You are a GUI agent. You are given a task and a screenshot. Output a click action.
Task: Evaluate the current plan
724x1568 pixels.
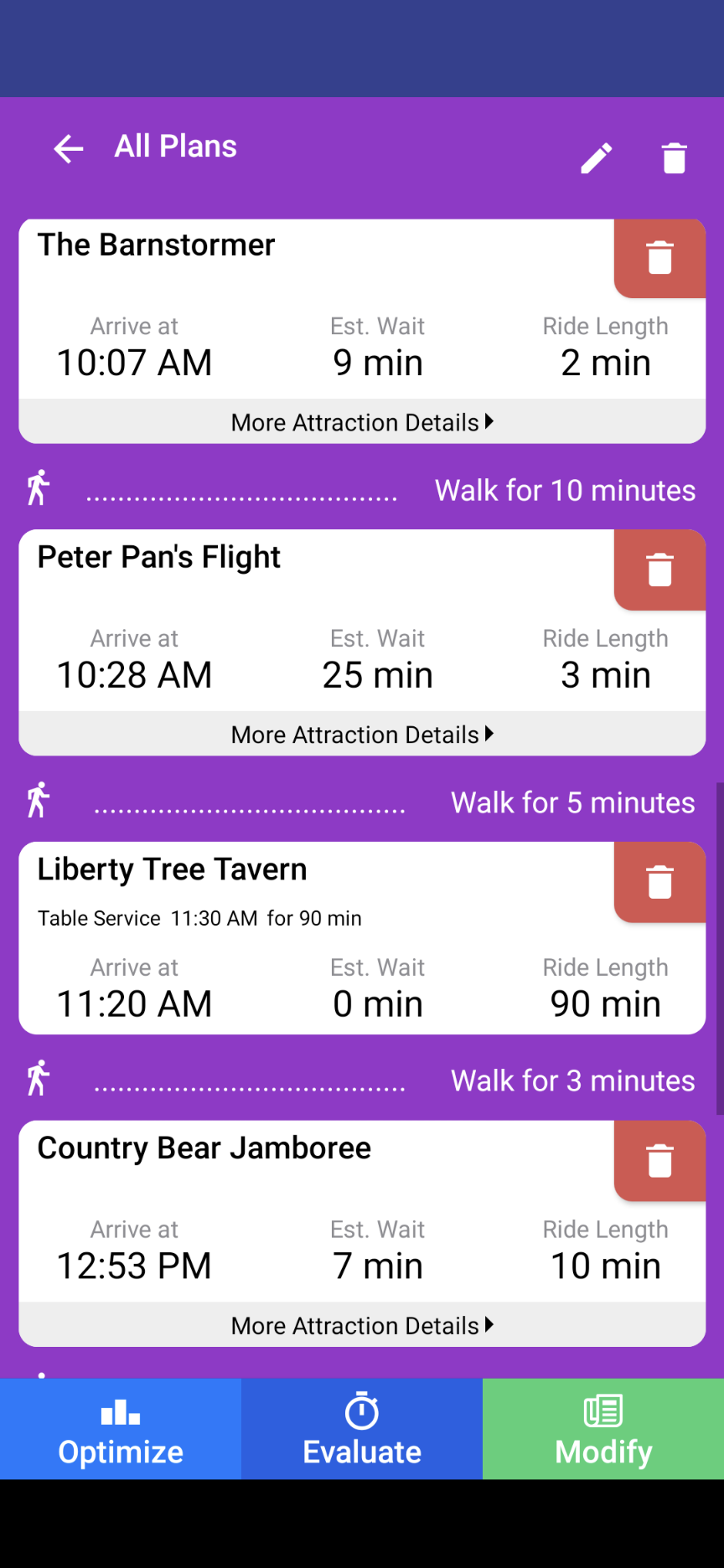click(362, 1430)
